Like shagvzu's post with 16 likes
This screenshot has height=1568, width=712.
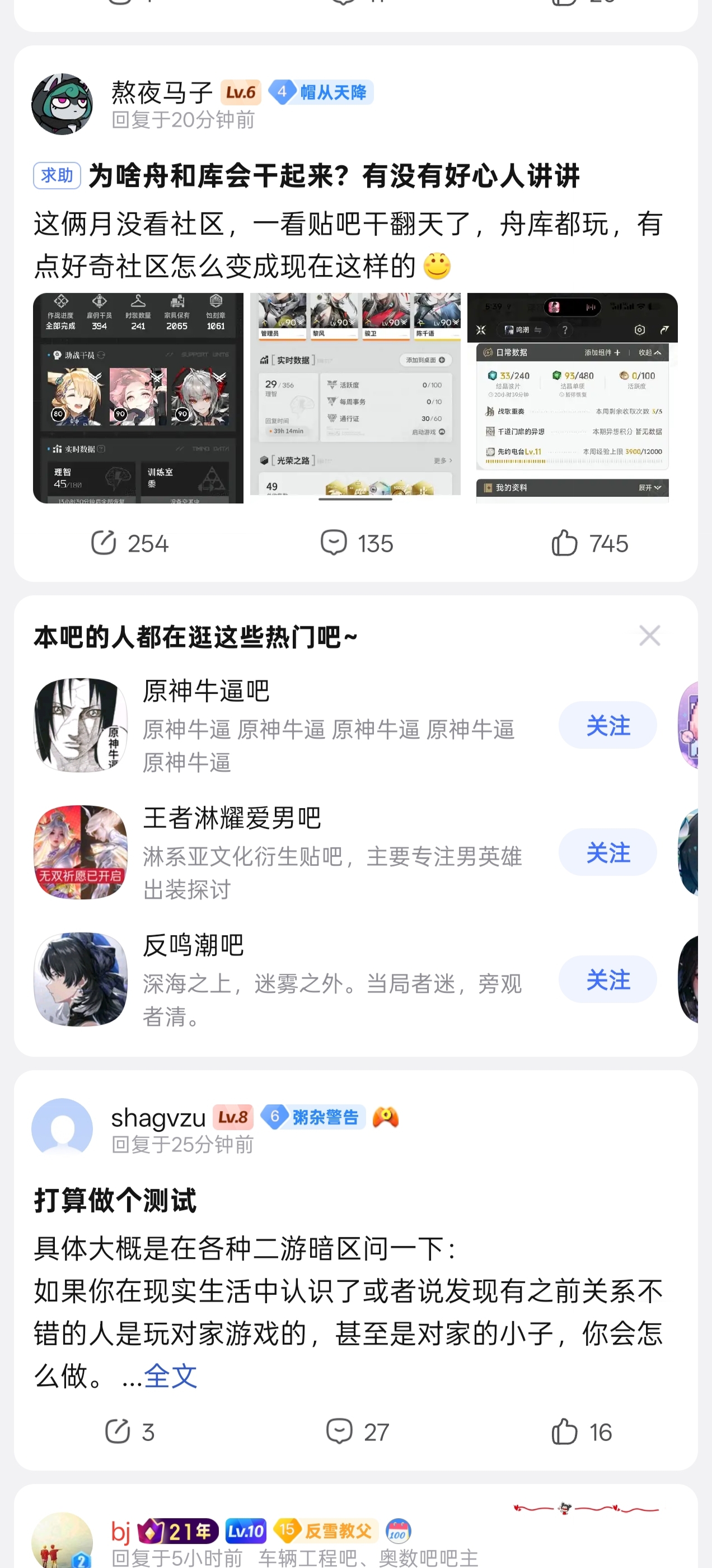(x=581, y=1432)
